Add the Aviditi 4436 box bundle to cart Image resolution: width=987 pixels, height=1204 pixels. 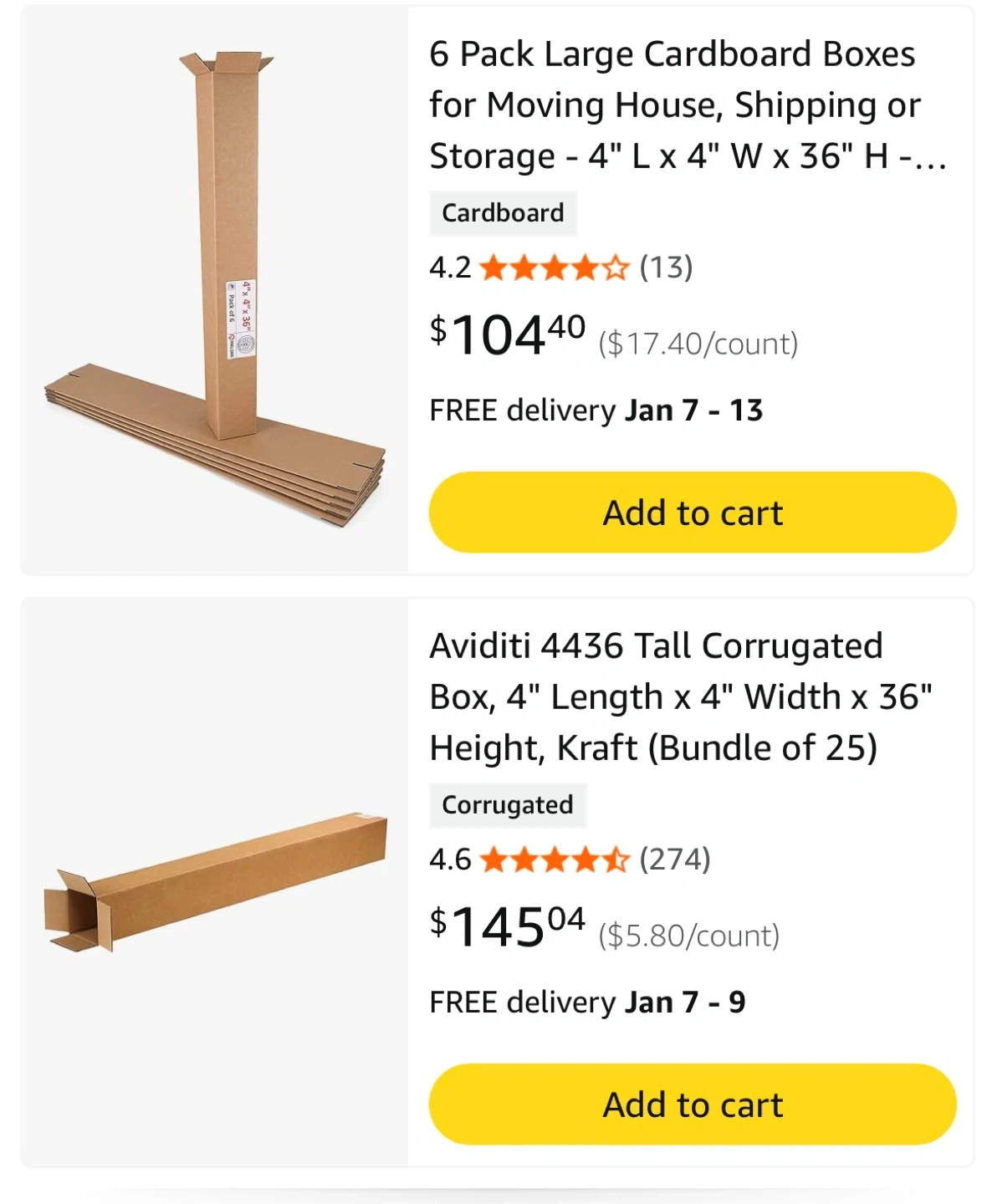(x=692, y=1105)
